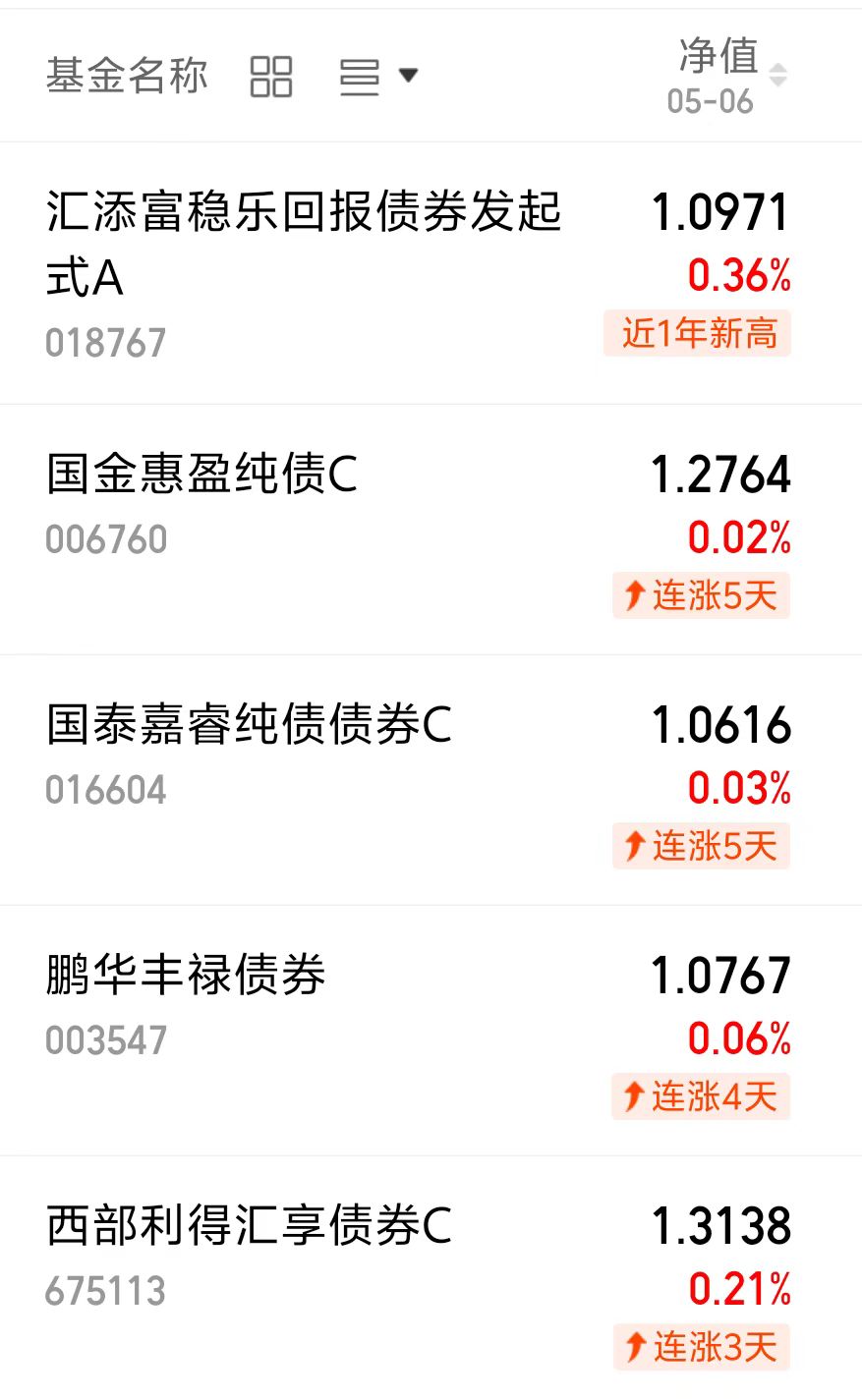Open 鹏华丰禄债券 fund row

pos(431,1031)
